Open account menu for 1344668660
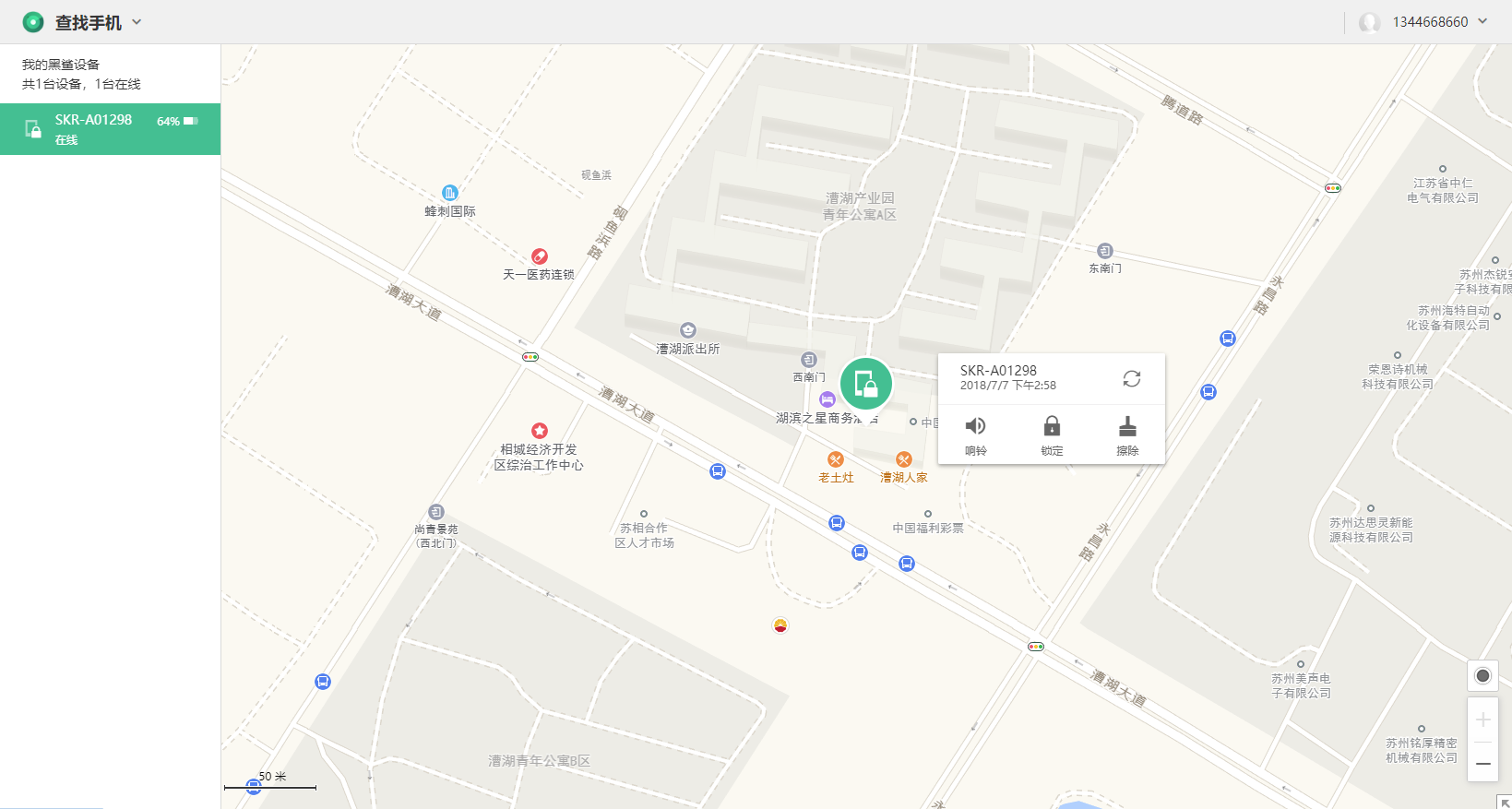1512x809 pixels. point(1482,21)
